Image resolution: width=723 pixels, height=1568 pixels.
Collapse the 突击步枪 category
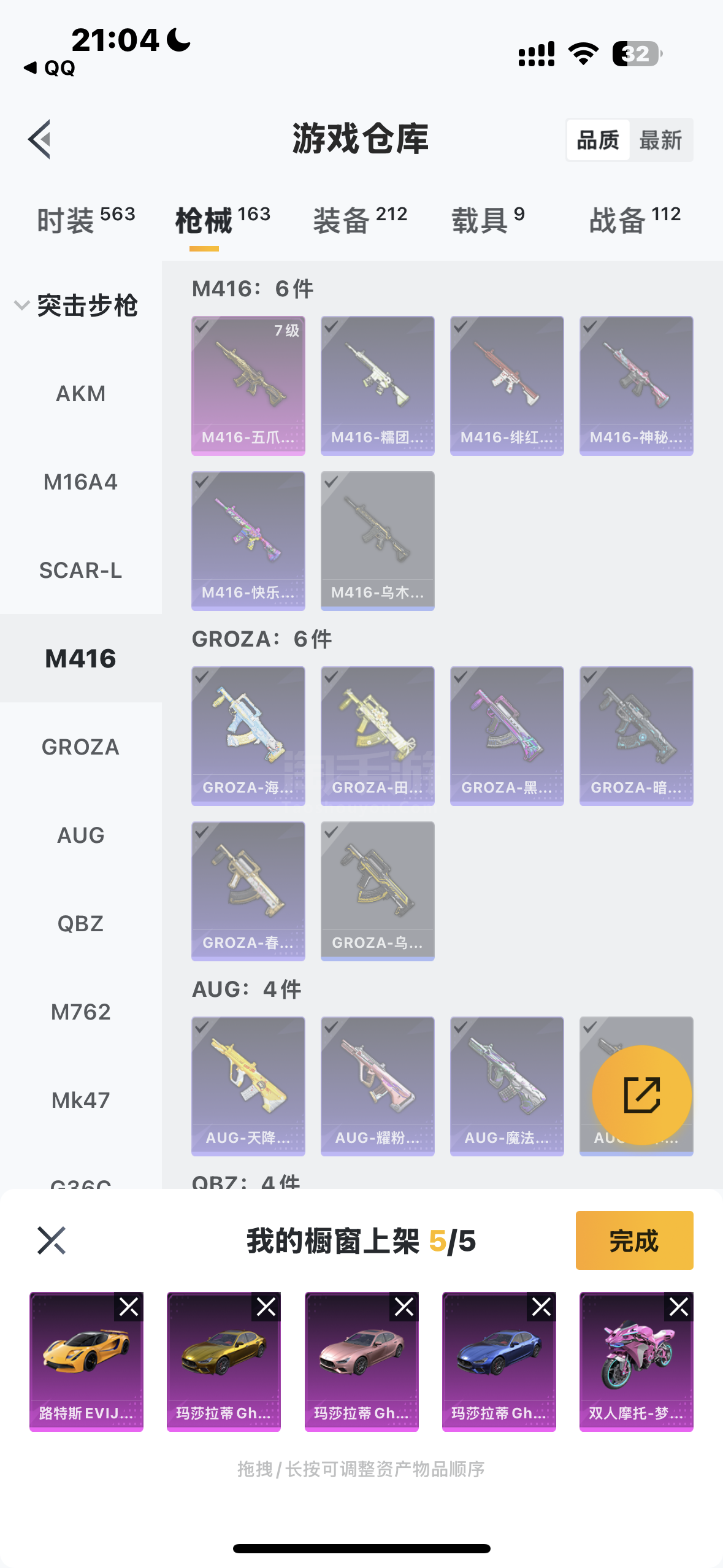pos(77,306)
